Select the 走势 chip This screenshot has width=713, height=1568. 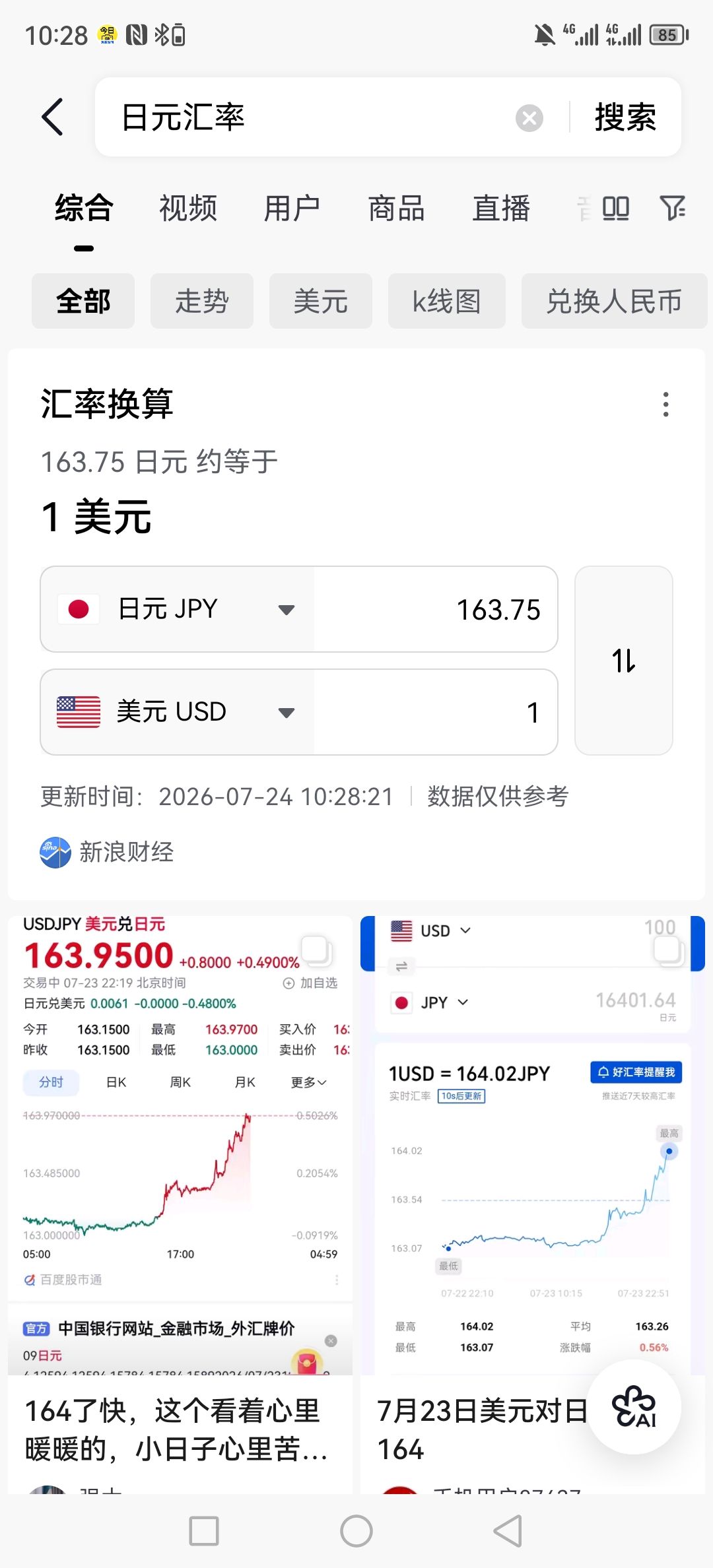202,301
